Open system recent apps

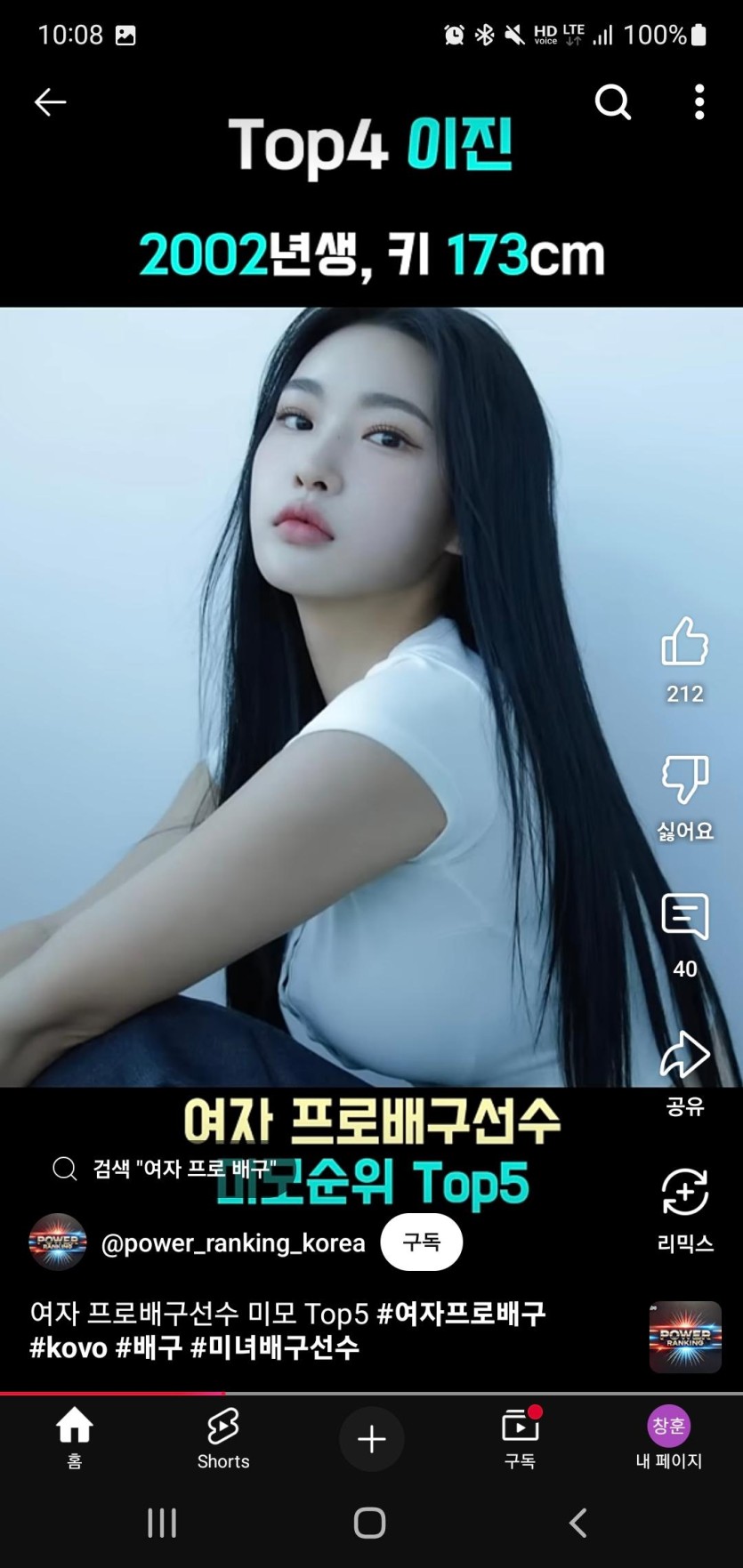click(162, 1523)
